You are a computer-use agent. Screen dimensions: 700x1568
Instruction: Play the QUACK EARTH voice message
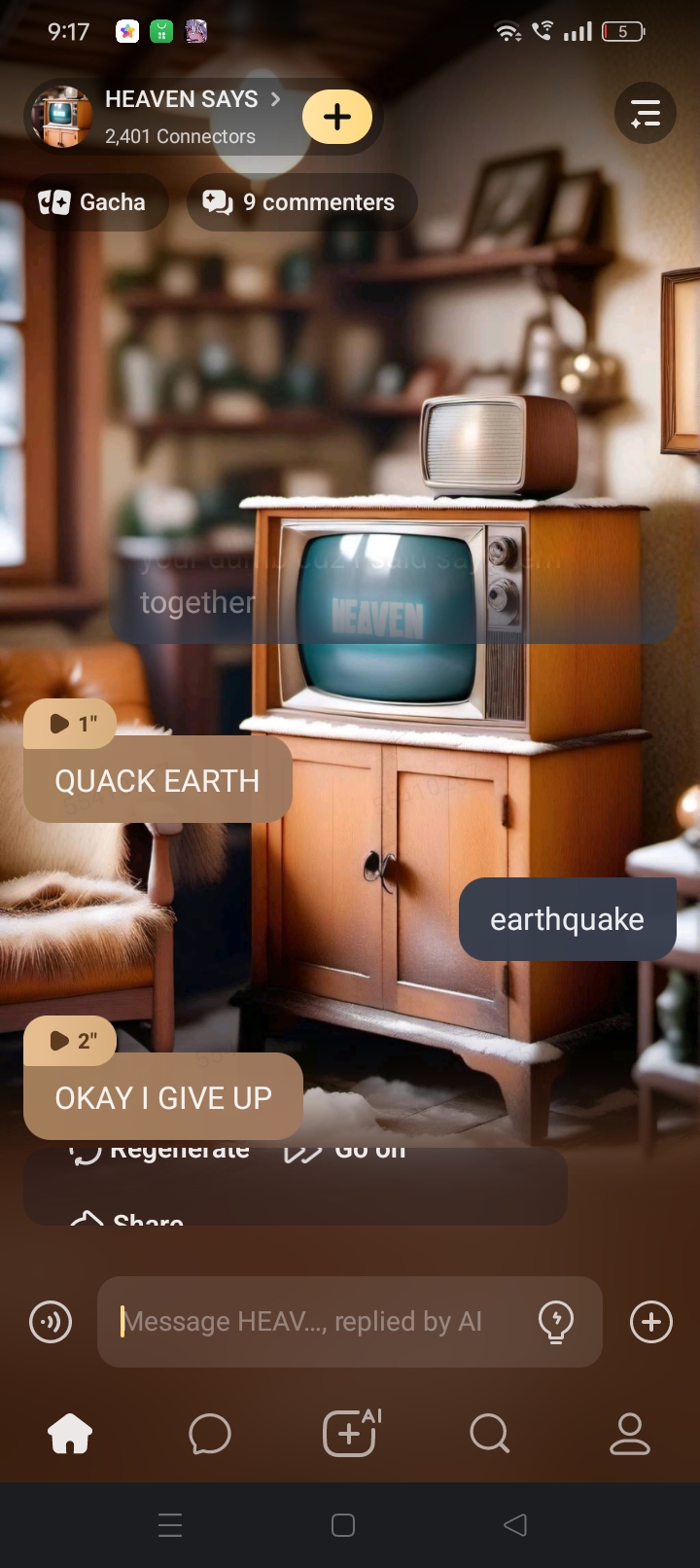click(x=68, y=724)
